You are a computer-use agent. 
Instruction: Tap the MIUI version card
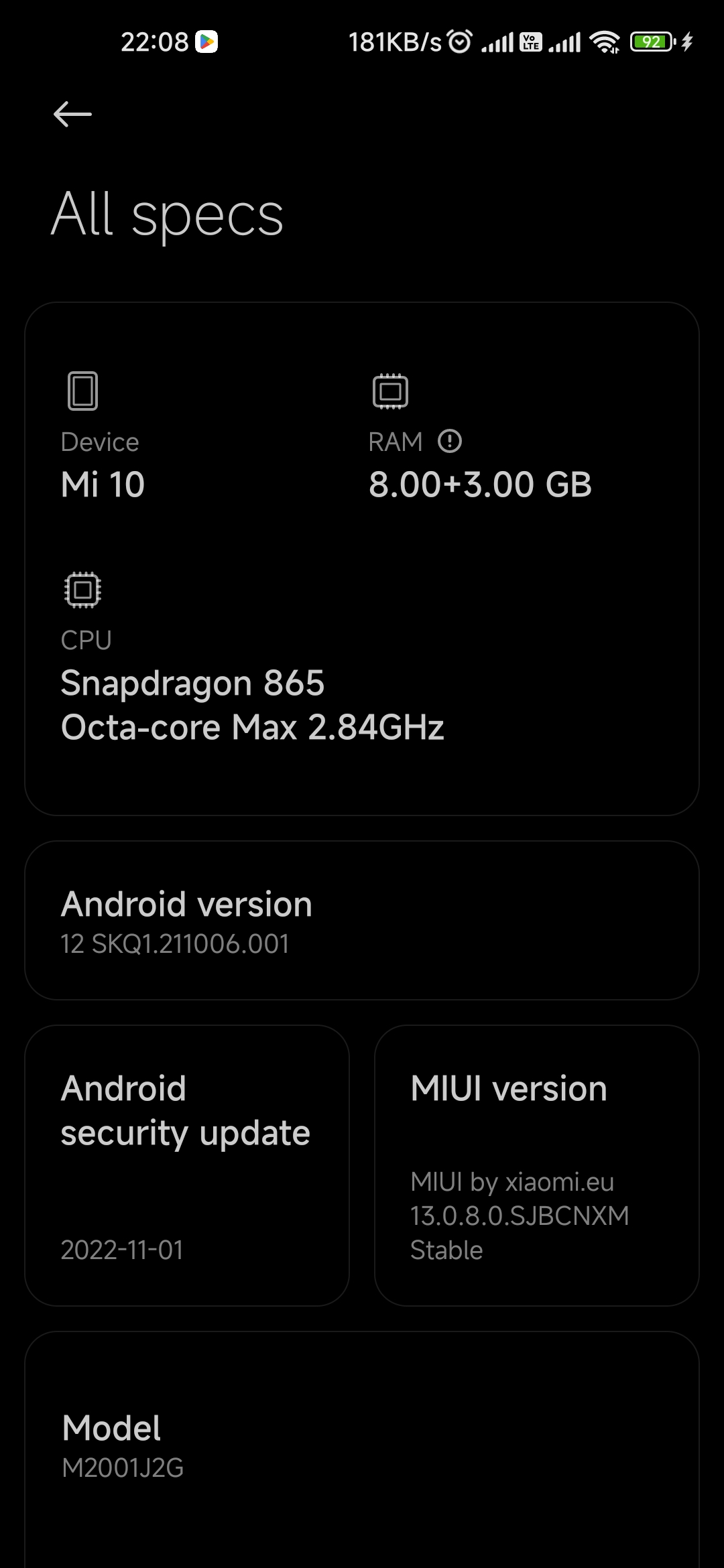point(537,1165)
